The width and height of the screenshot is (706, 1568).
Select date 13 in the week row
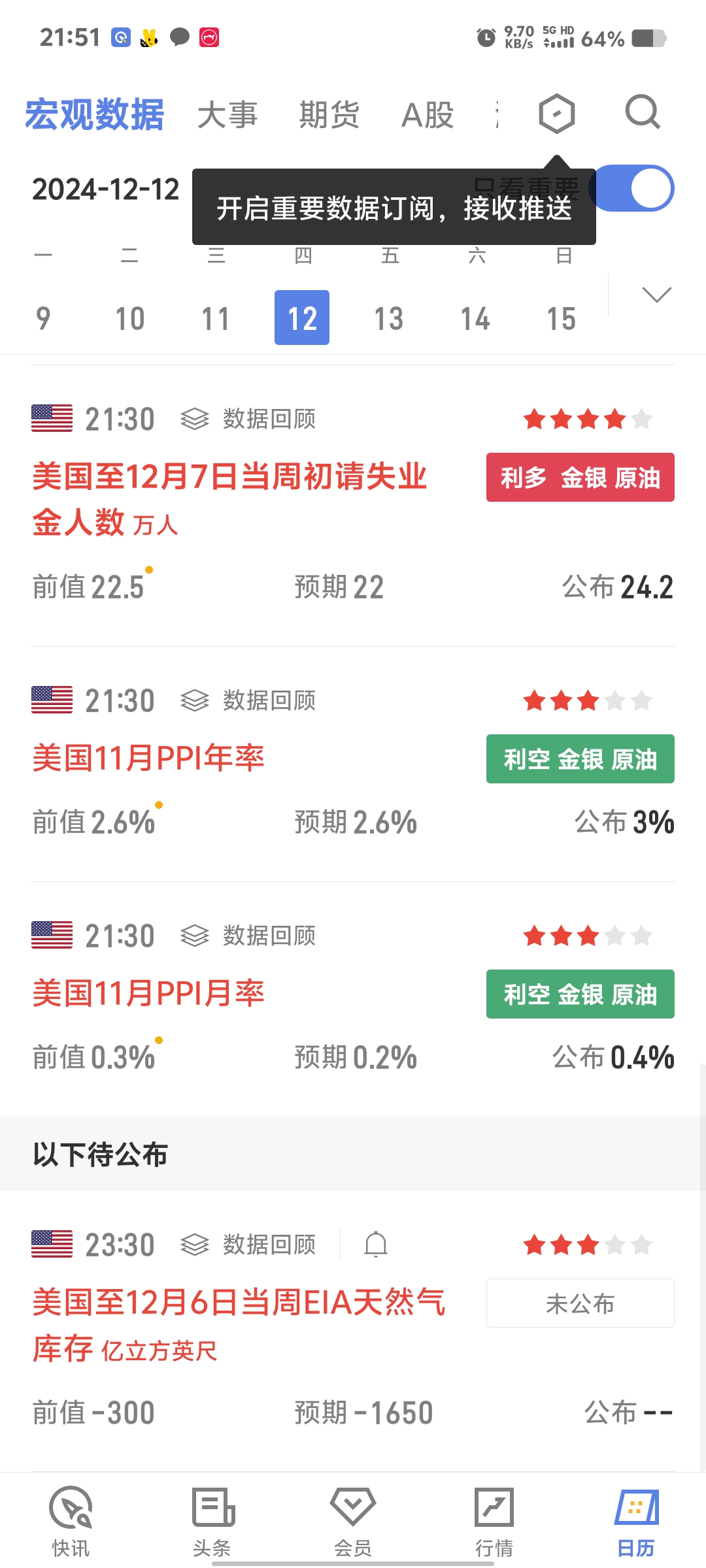[x=389, y=318]
